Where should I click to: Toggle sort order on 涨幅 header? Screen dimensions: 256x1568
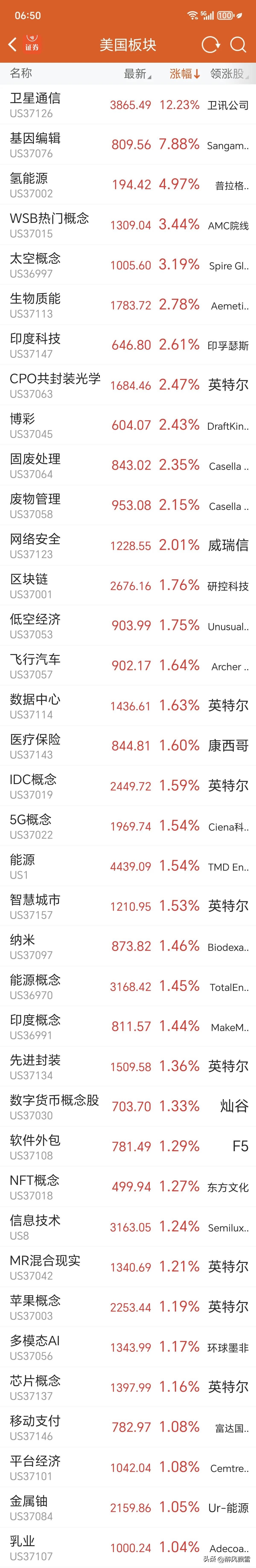click(x=184, y=74)
